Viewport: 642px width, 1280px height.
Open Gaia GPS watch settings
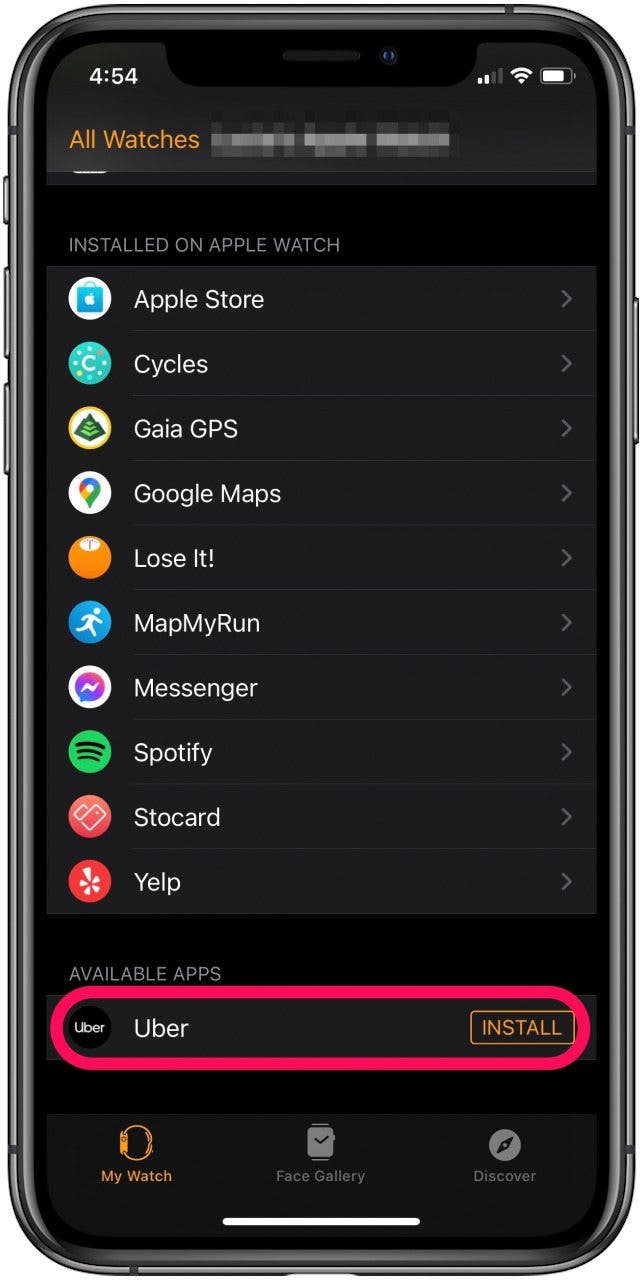[x=321, y=429]
